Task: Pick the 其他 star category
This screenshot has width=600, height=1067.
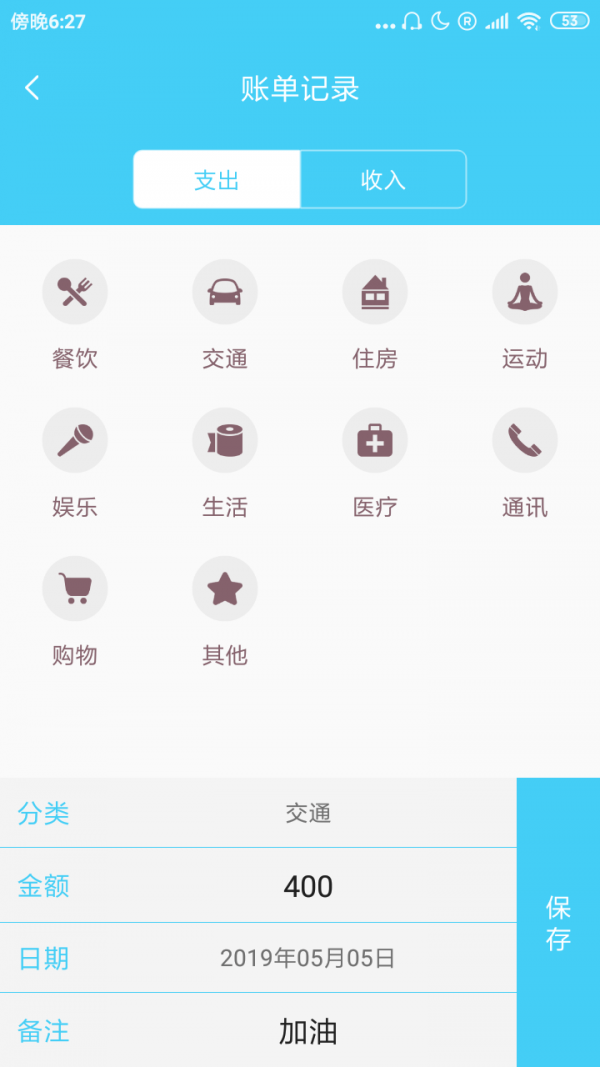Action: 225,589
